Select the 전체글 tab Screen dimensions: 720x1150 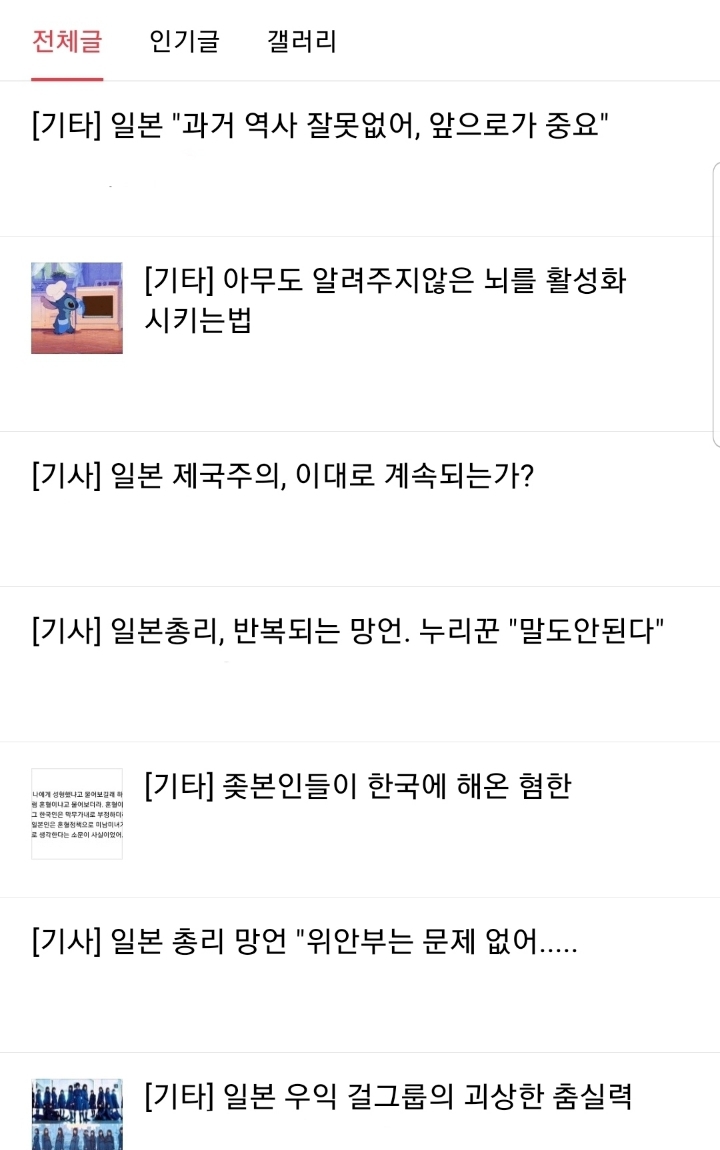point(67,41)
